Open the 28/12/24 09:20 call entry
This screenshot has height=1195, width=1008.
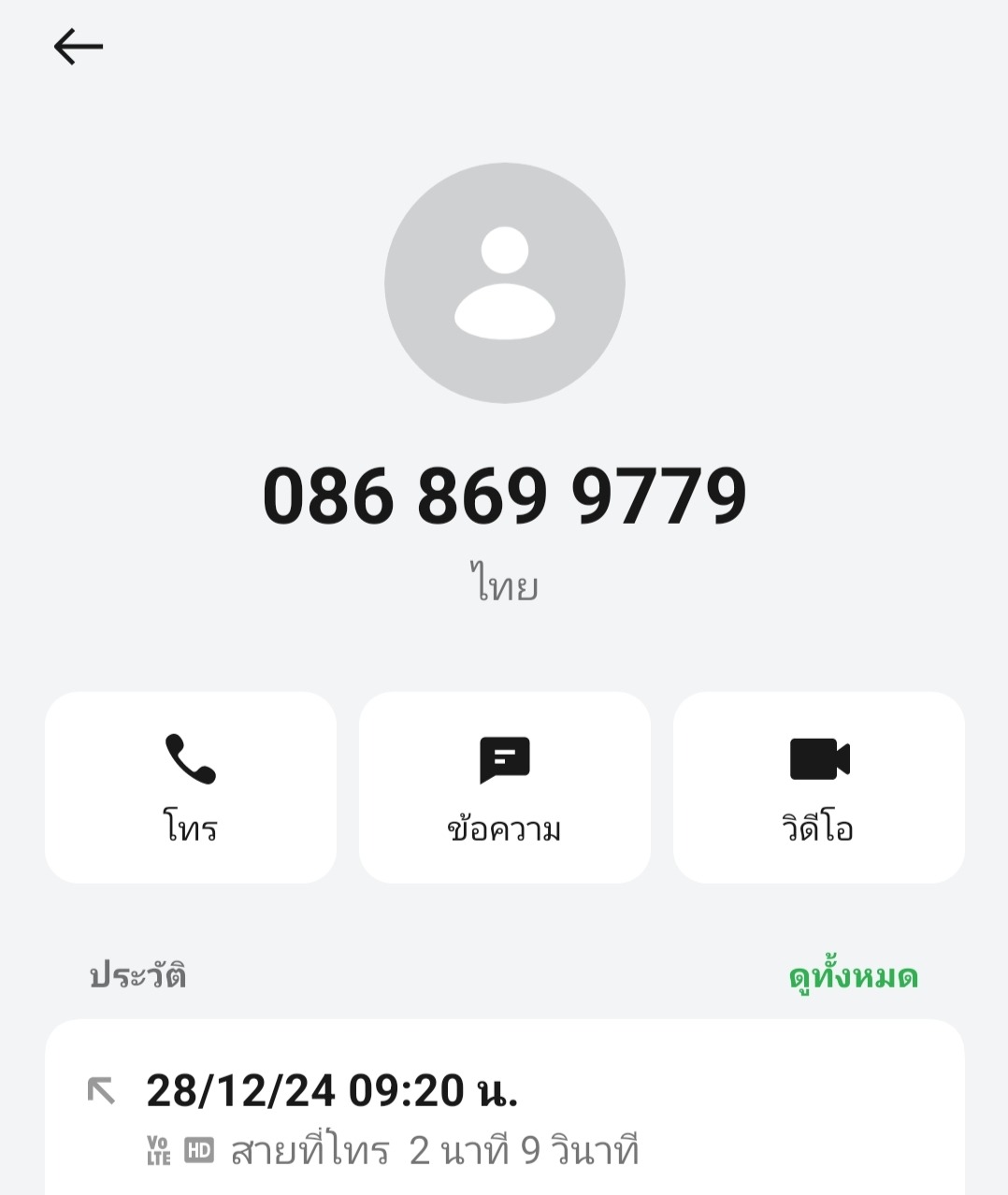pos(505,1117)
